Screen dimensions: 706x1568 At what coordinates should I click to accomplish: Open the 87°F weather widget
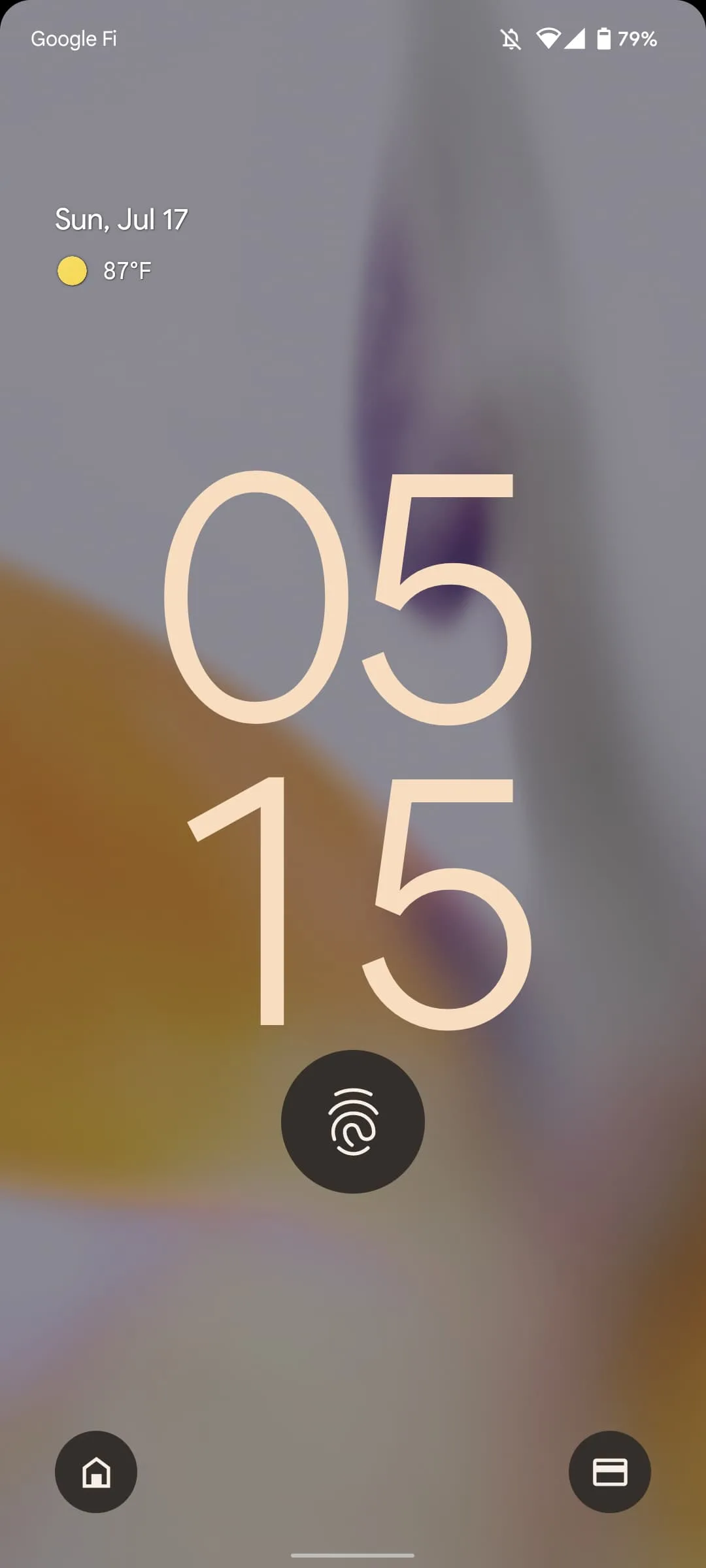coord(105,270)
